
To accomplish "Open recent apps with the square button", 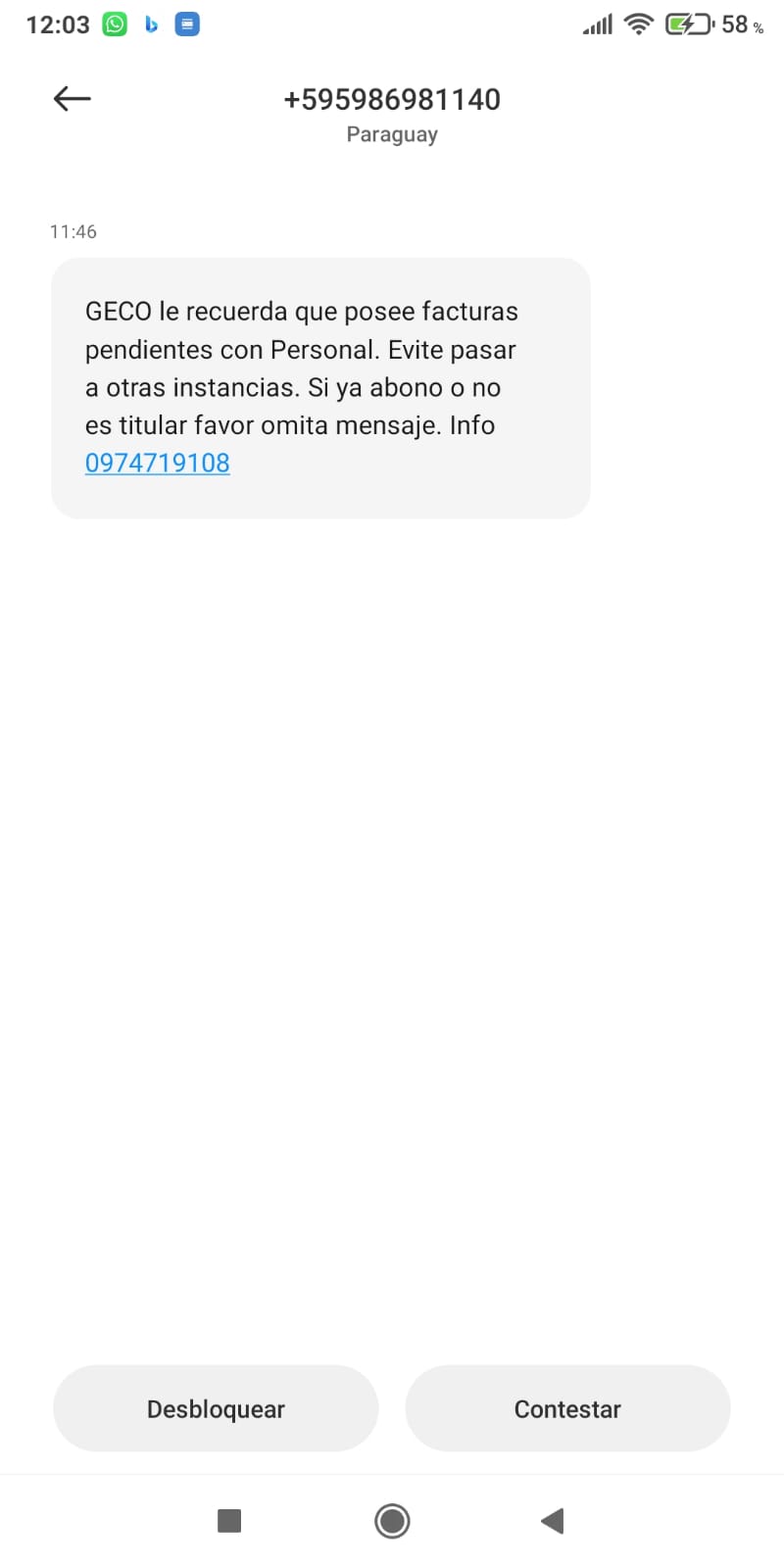I will [x=229, y=1521].
